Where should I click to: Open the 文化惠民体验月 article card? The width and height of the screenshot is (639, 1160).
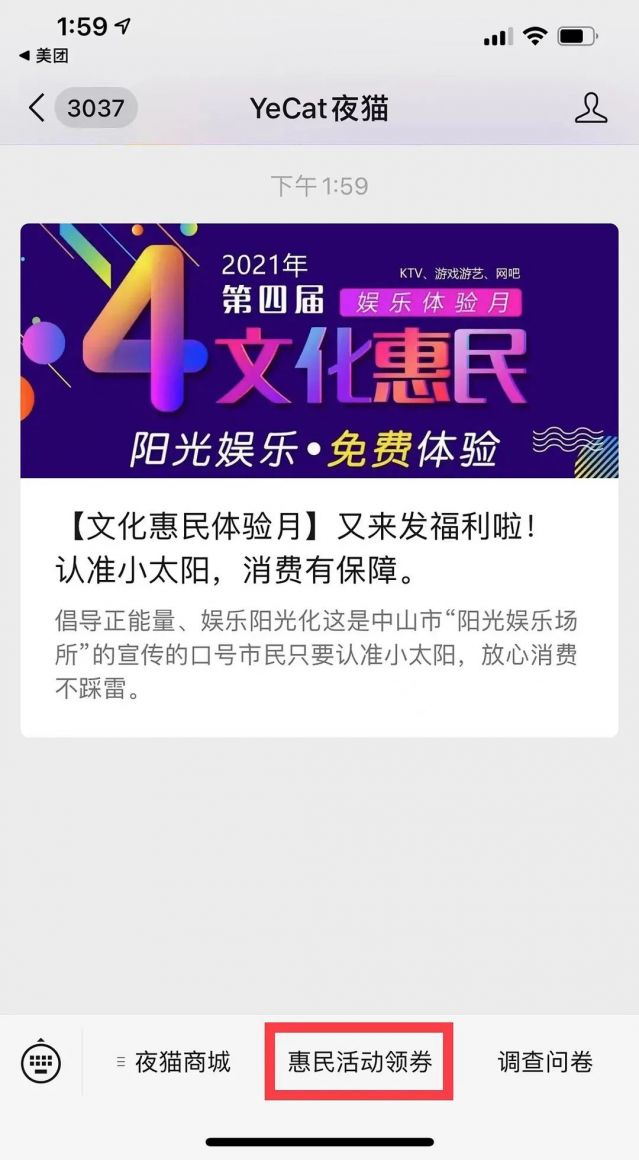coord(319,480)
